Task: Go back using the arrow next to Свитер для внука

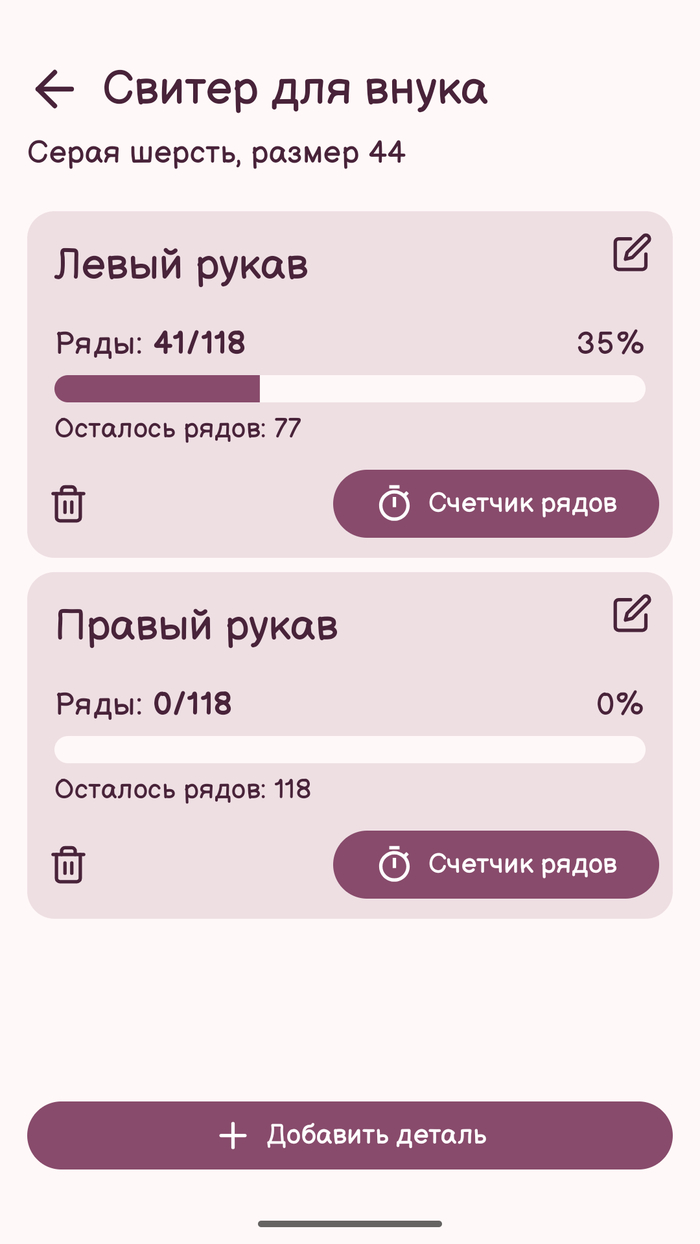Action: [55, 89]
